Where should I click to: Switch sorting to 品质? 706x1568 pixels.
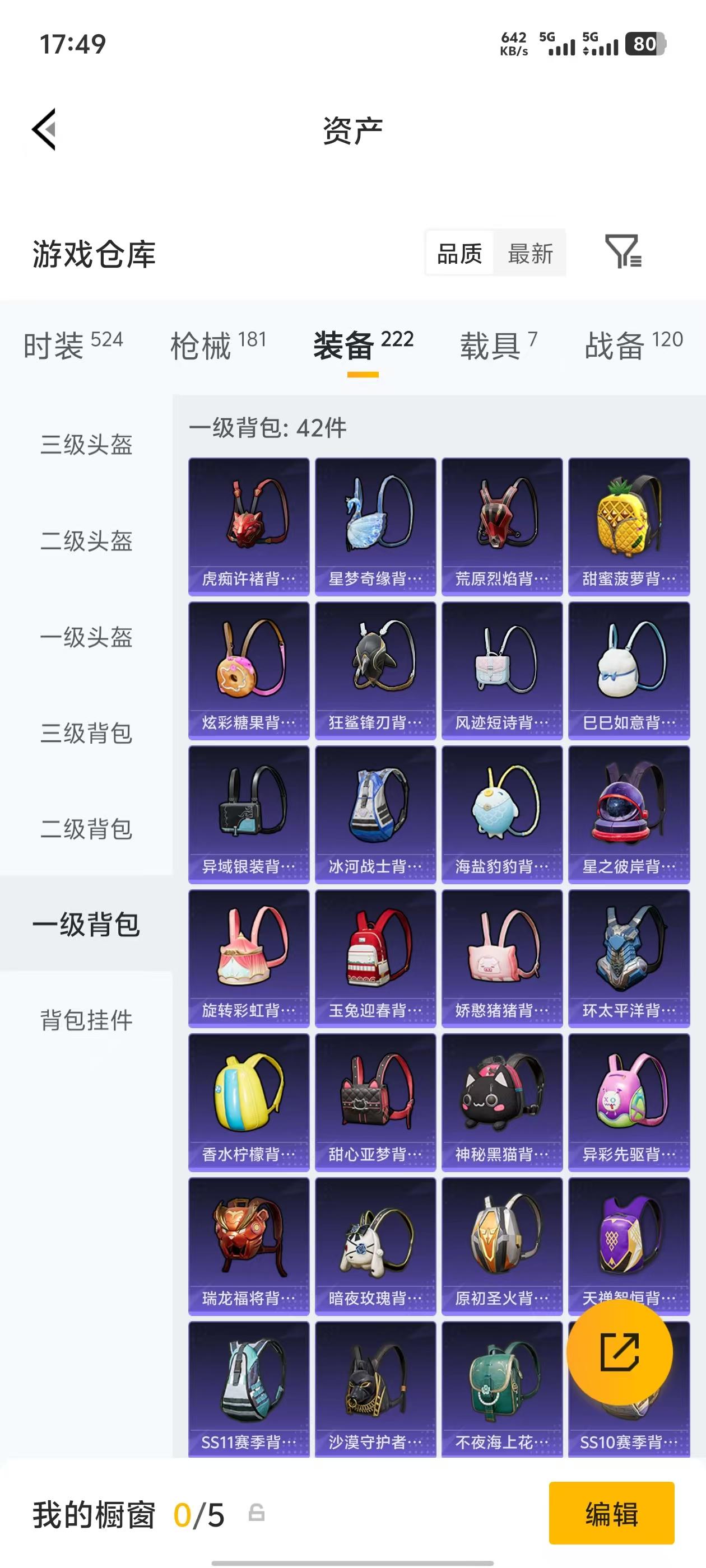tap(460, 253)
